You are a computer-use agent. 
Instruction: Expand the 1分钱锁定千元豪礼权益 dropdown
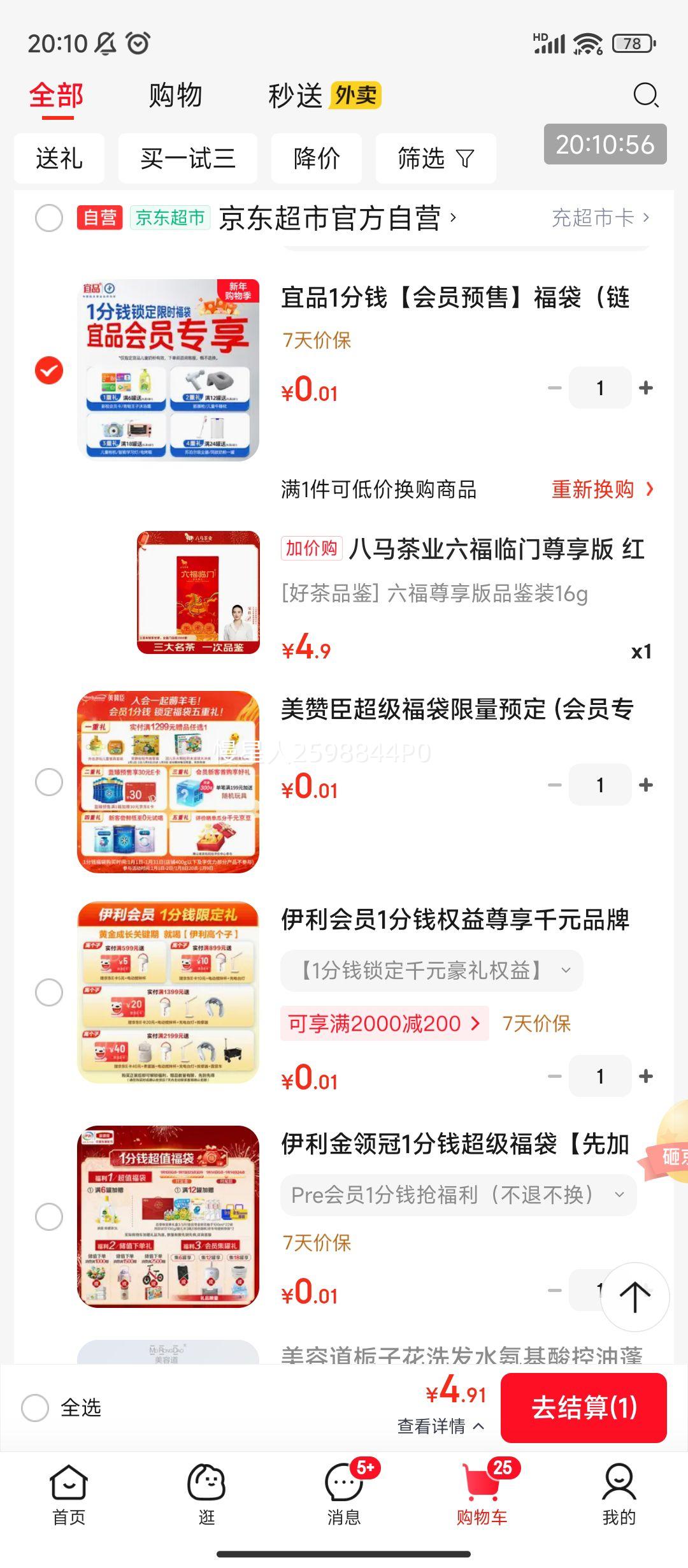(x=431, y=971)
